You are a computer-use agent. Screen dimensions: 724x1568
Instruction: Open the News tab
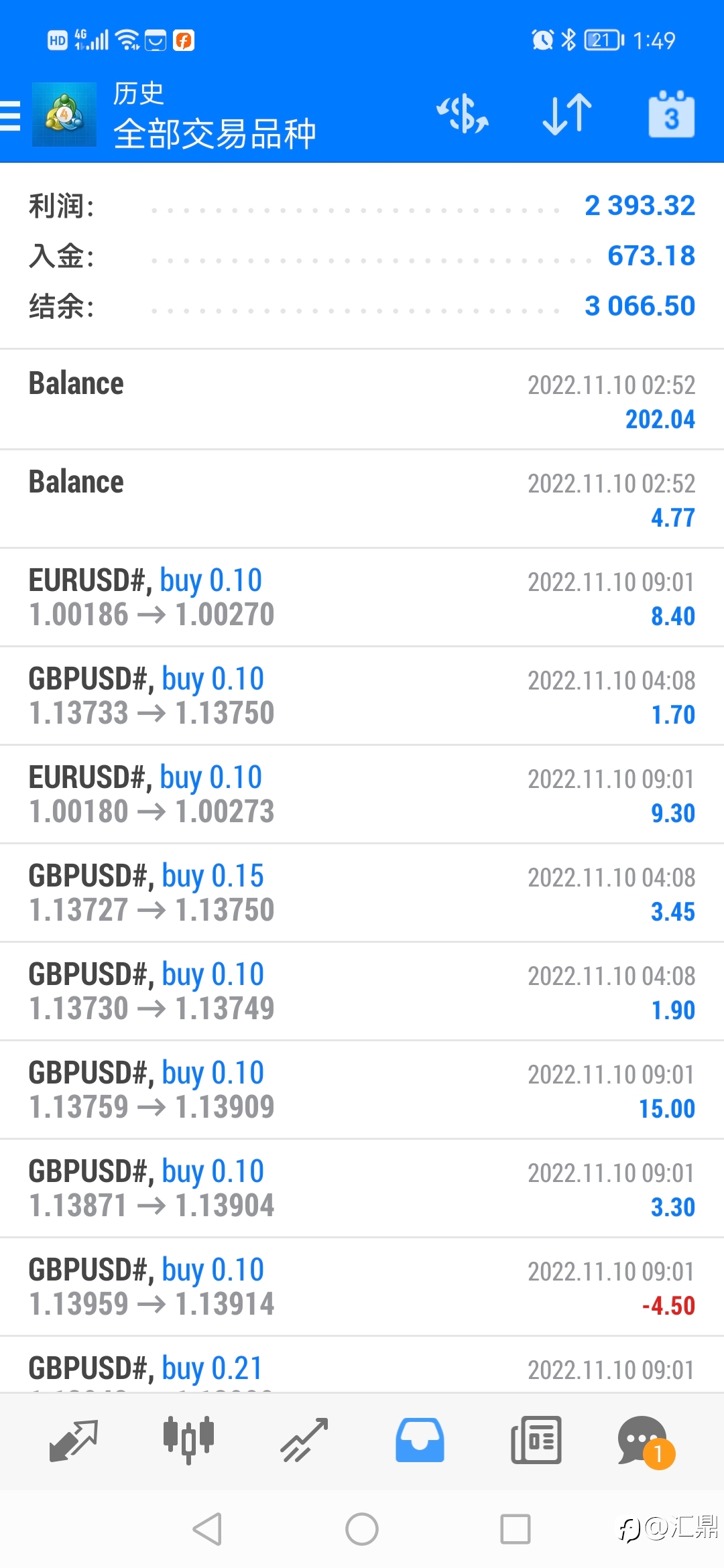[536, 1440]
